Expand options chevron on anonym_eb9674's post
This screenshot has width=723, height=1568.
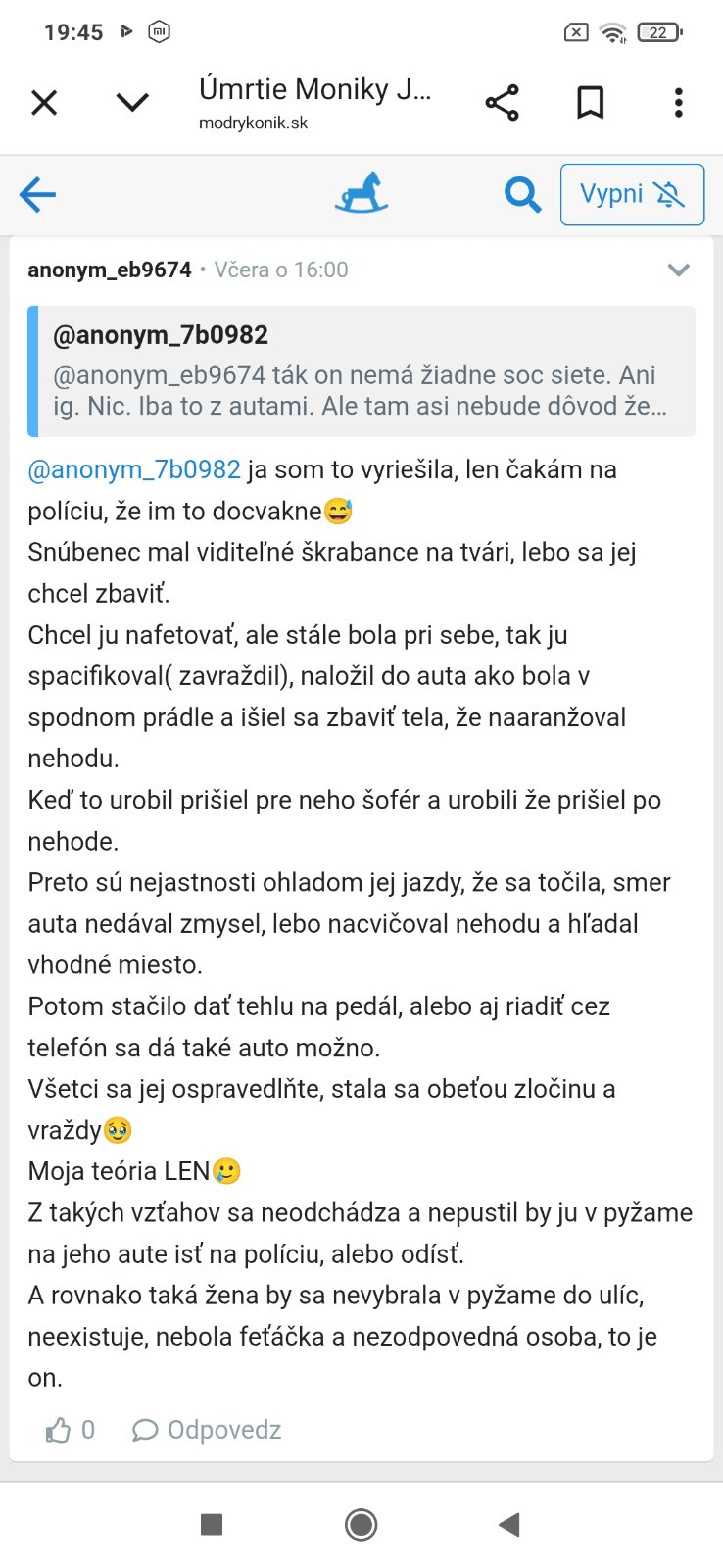coord(678,269)
